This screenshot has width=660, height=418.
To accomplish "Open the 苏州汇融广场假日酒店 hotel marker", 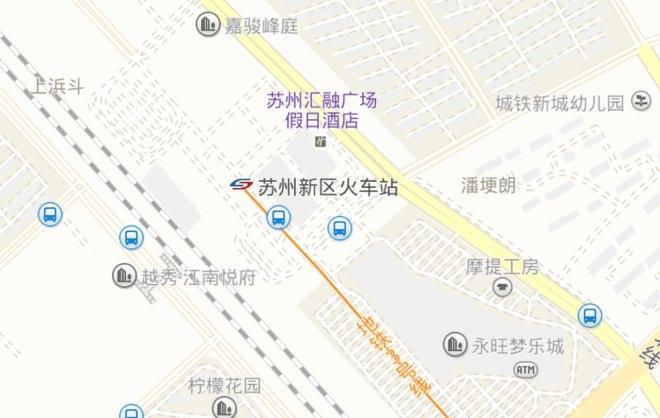I will [x=320, y=142].
